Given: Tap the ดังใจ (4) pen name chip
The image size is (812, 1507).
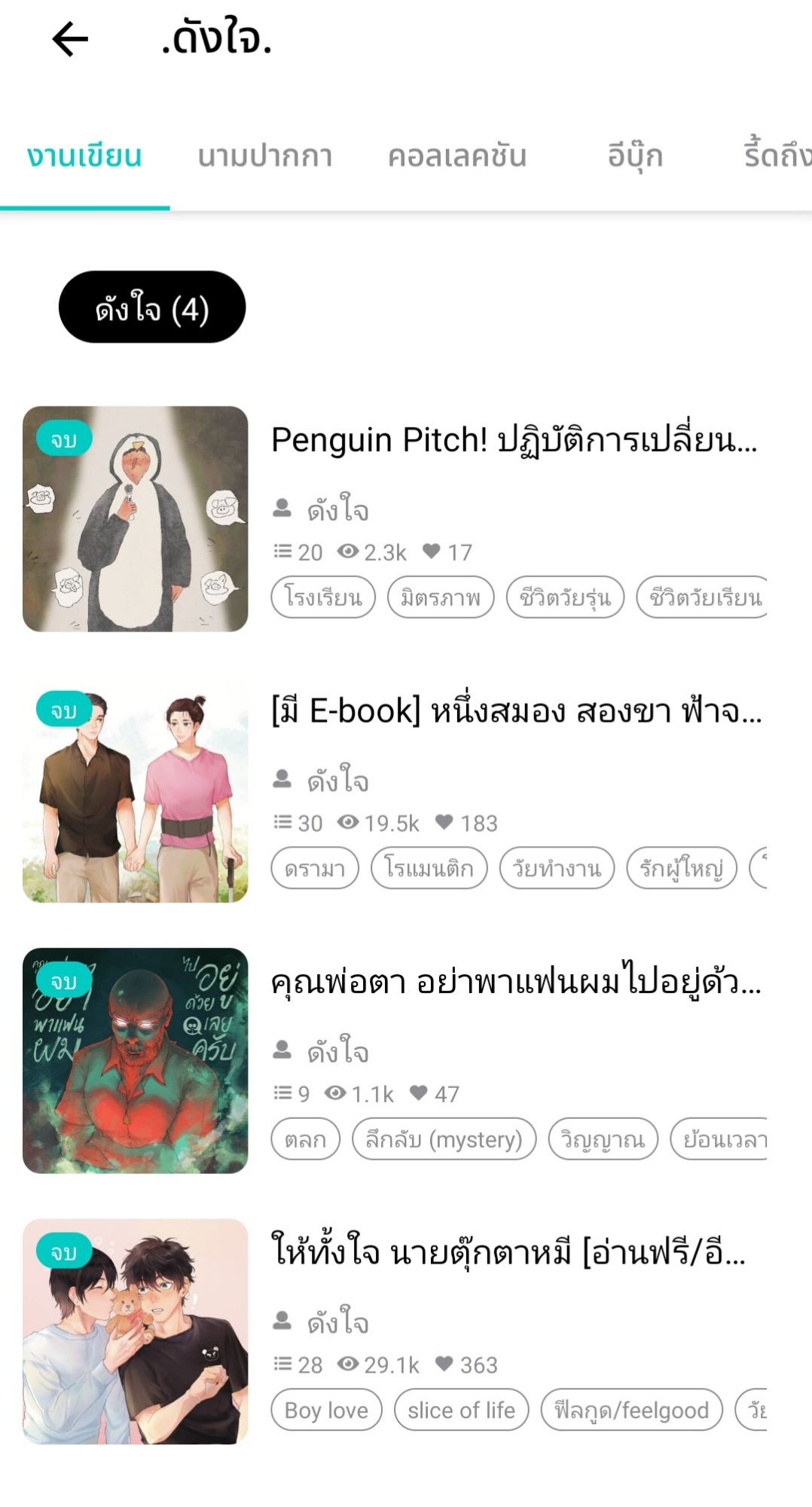Looking at the screenshot, I should tap(152, 307).
